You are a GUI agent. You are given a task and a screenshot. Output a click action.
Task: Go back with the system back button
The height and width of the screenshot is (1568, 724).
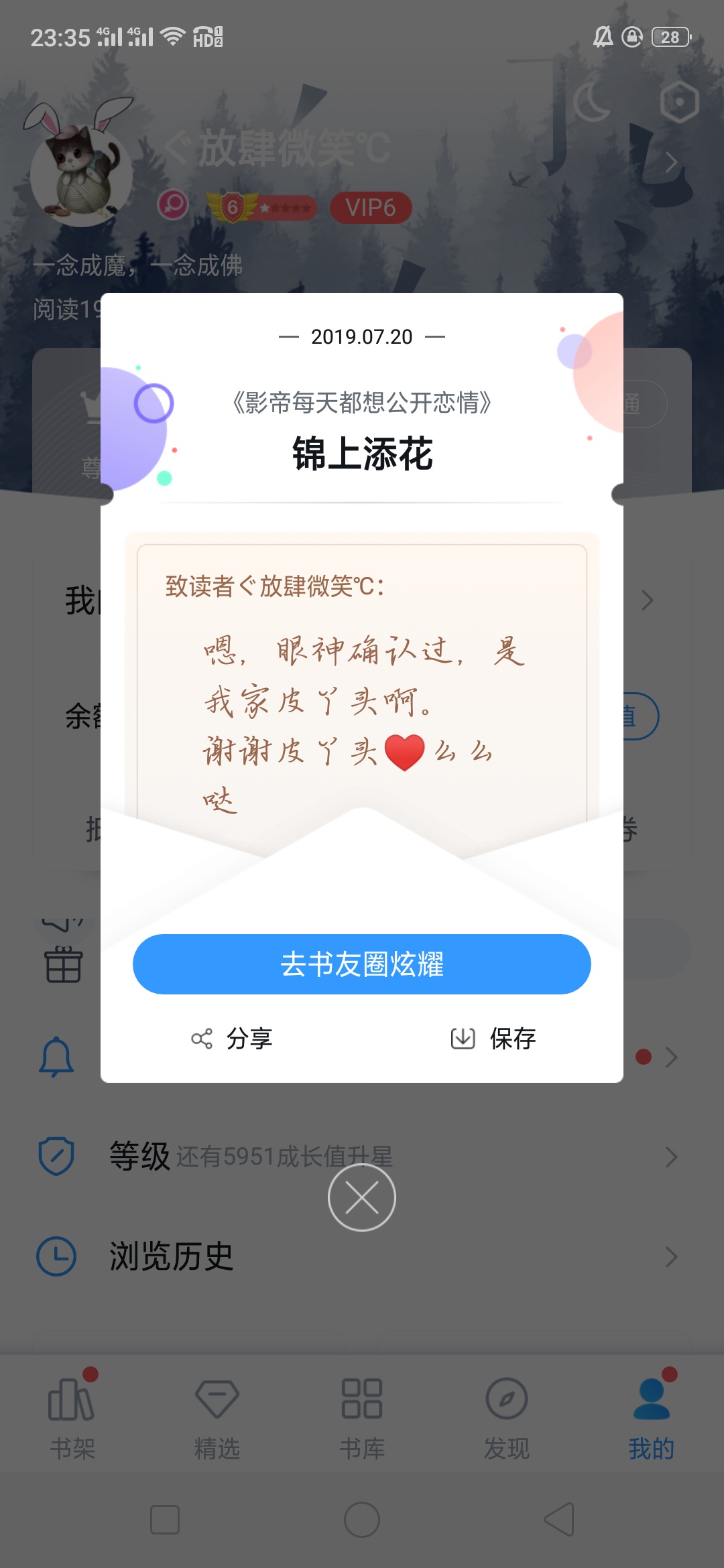[559, 1519]
